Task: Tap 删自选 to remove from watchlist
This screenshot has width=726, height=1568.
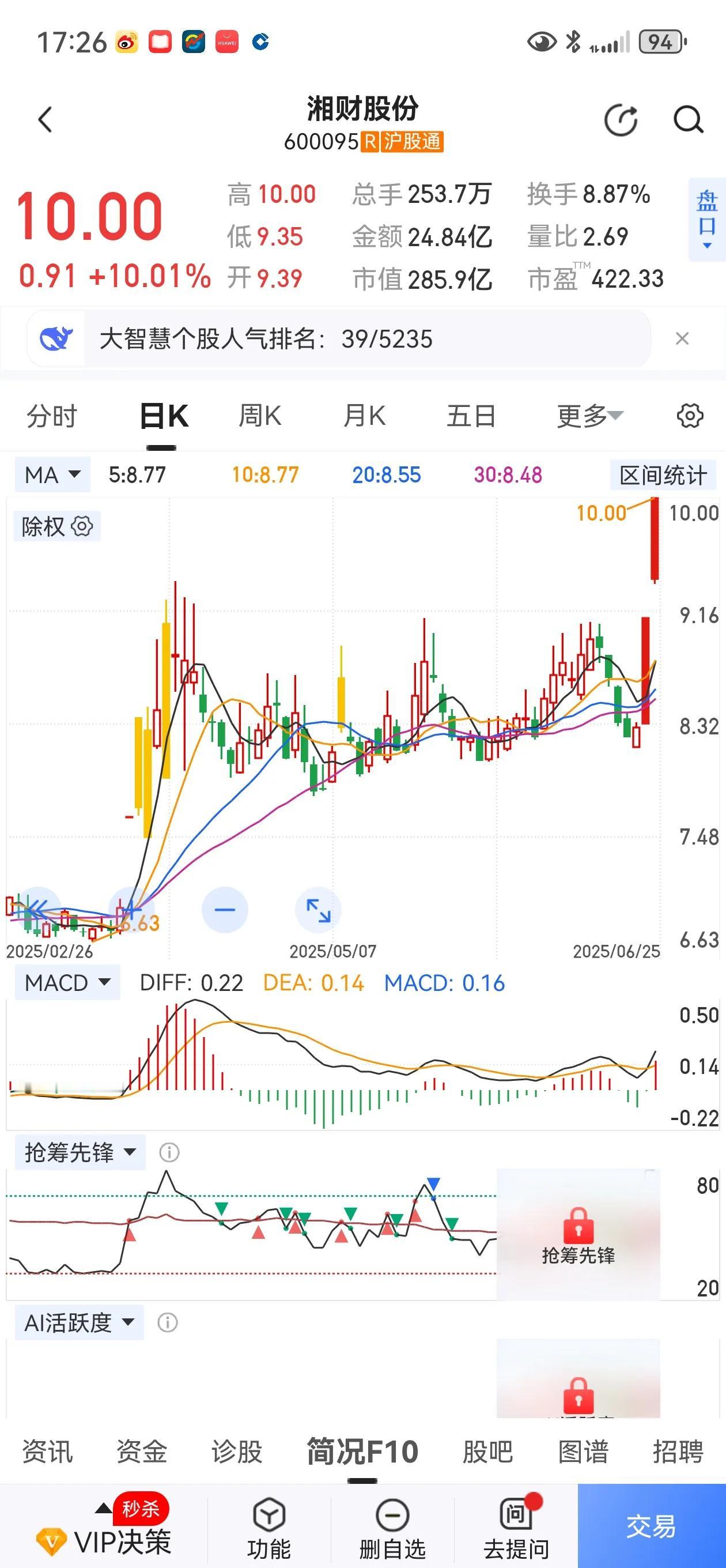Action: (x=392, y=1528)
